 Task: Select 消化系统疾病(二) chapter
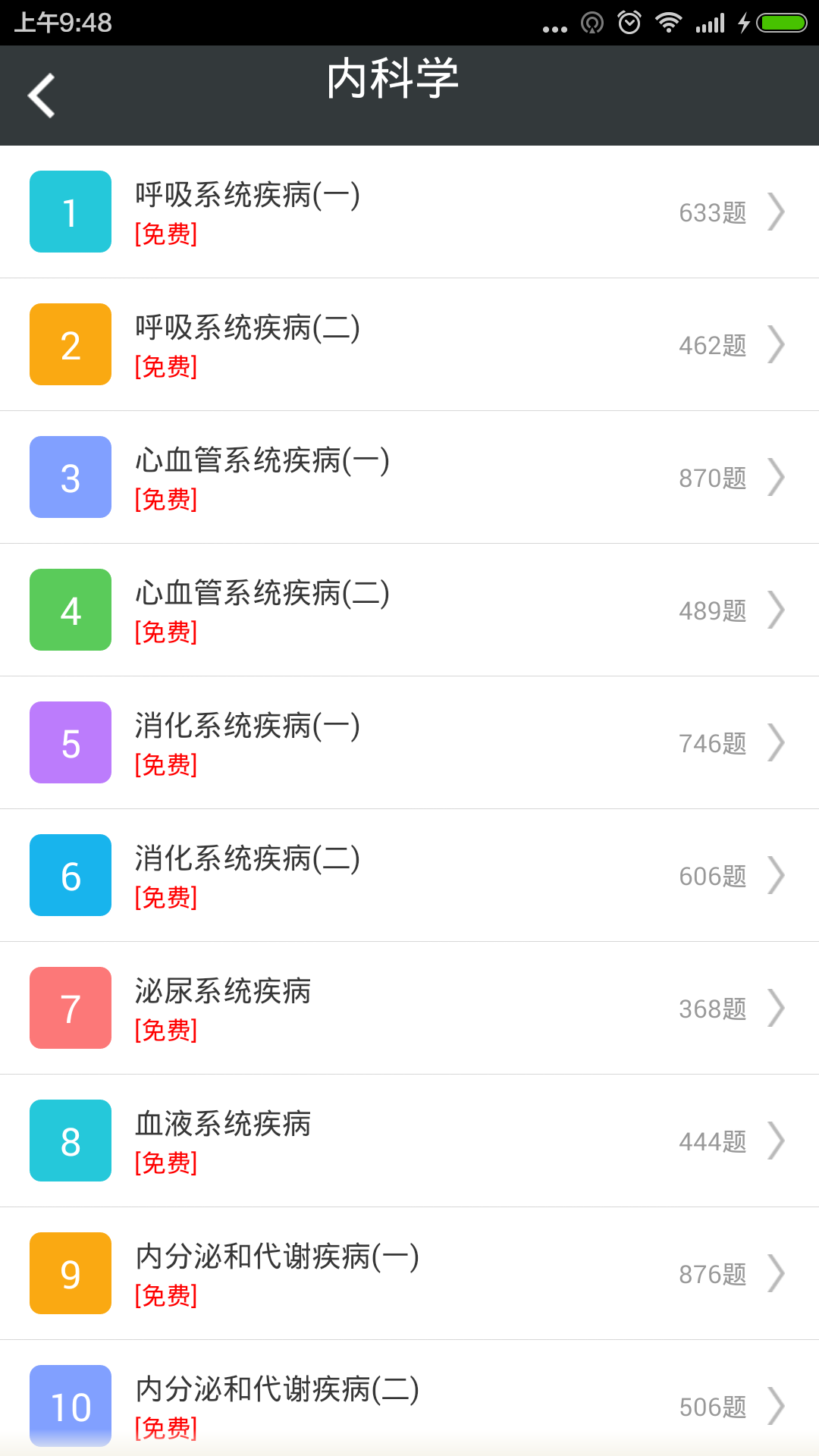(409, 876)
